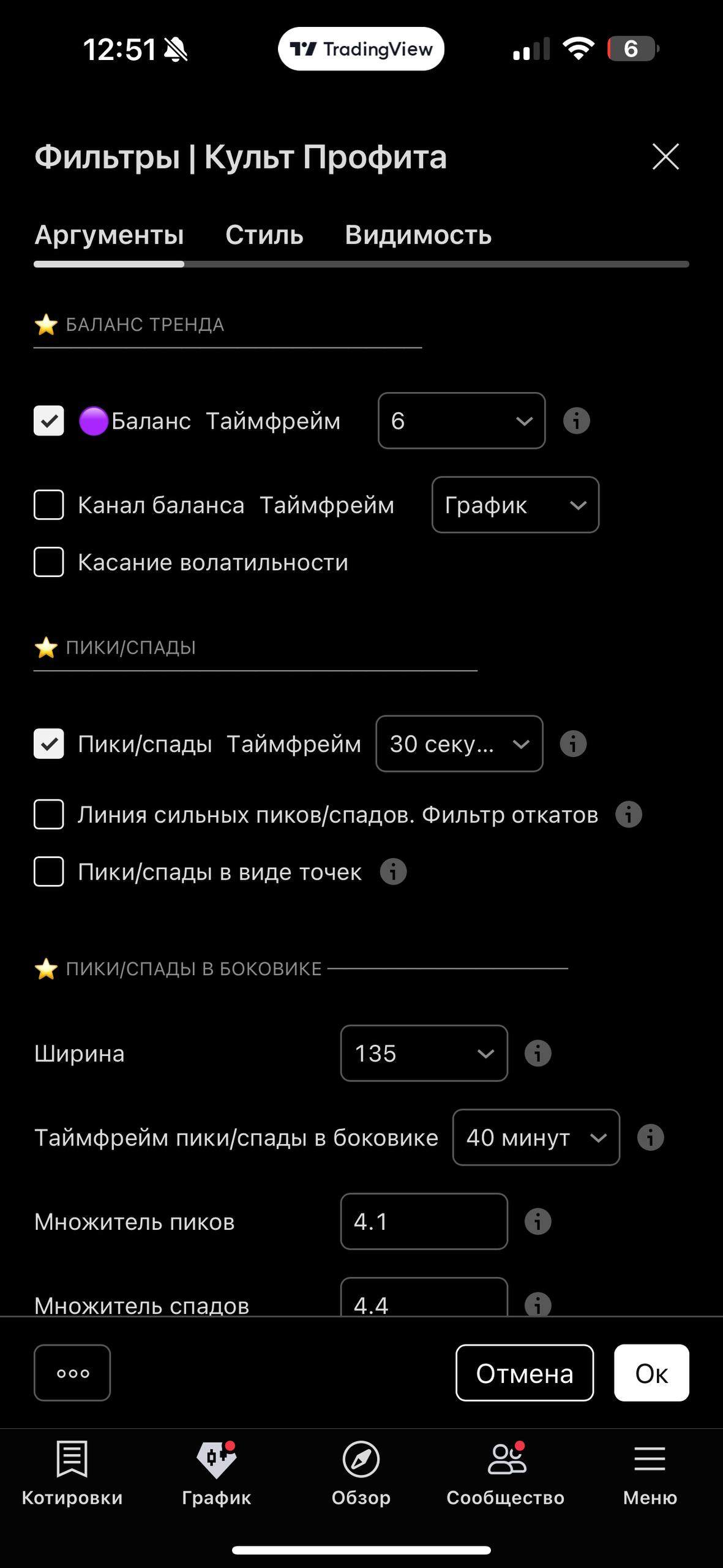Confirm settings with Ок button
The width and height of the screenshot is (723, 1568).
pyautogui.click(x=651, y=1373)
